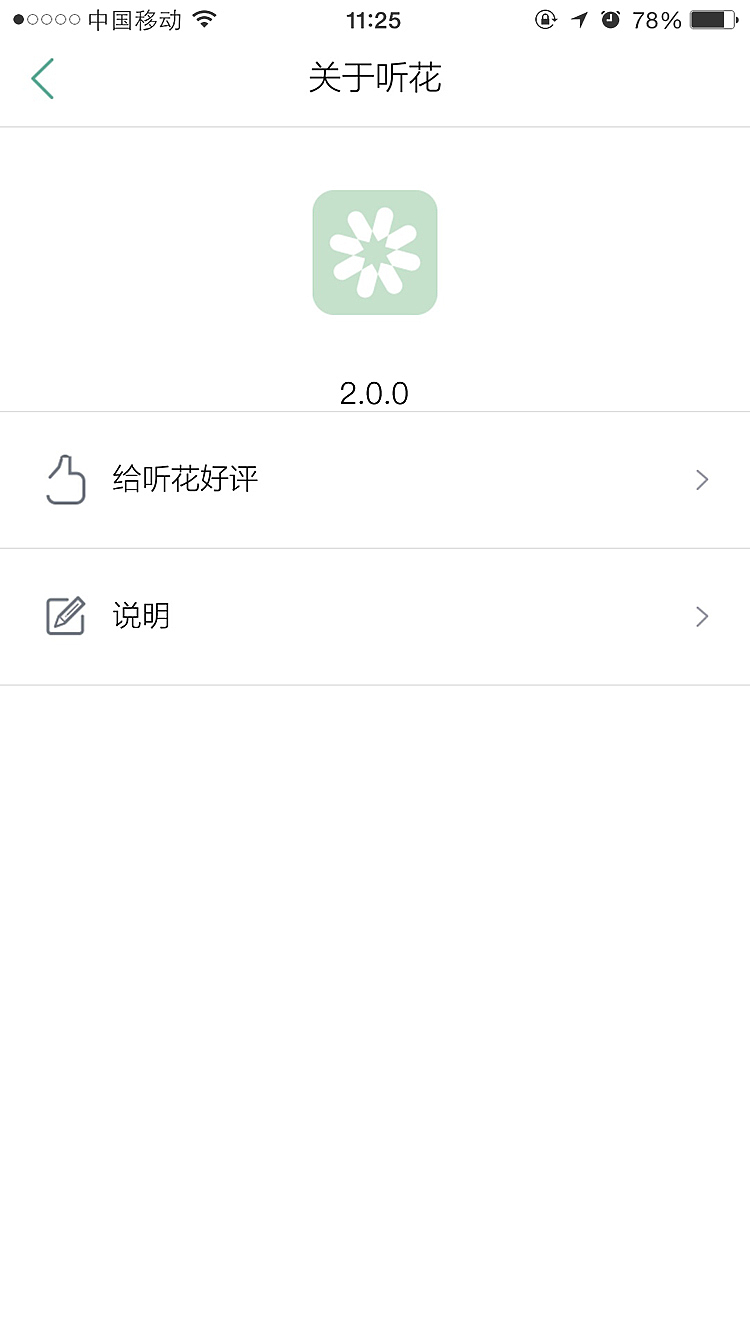Tap the 78% battery percentage text
The width and height of the screenshot is (750, 1334).
pos(654,18)
